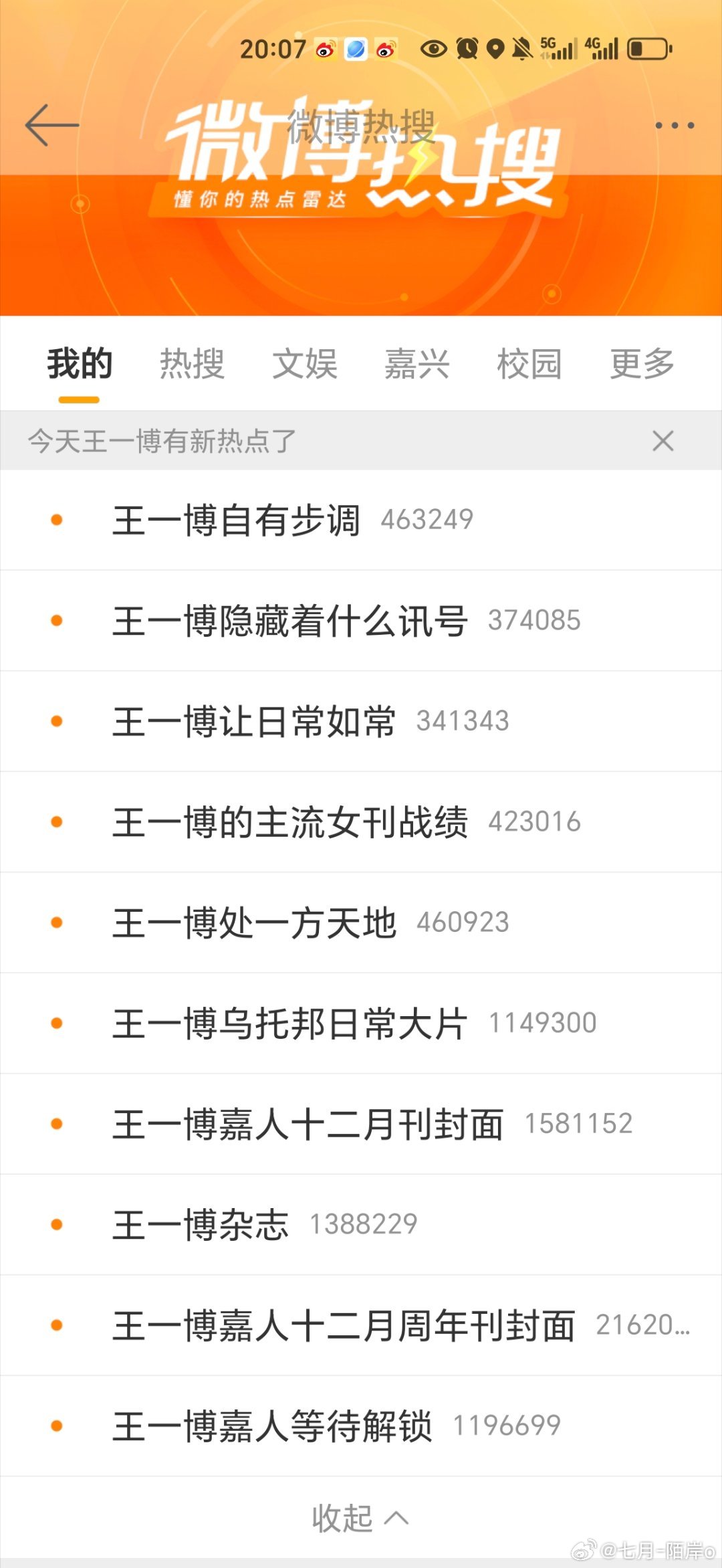Click the Weibo app icon in status bar
The height and width of the screenshot is (1568, 722).
(x=326, y=47)
